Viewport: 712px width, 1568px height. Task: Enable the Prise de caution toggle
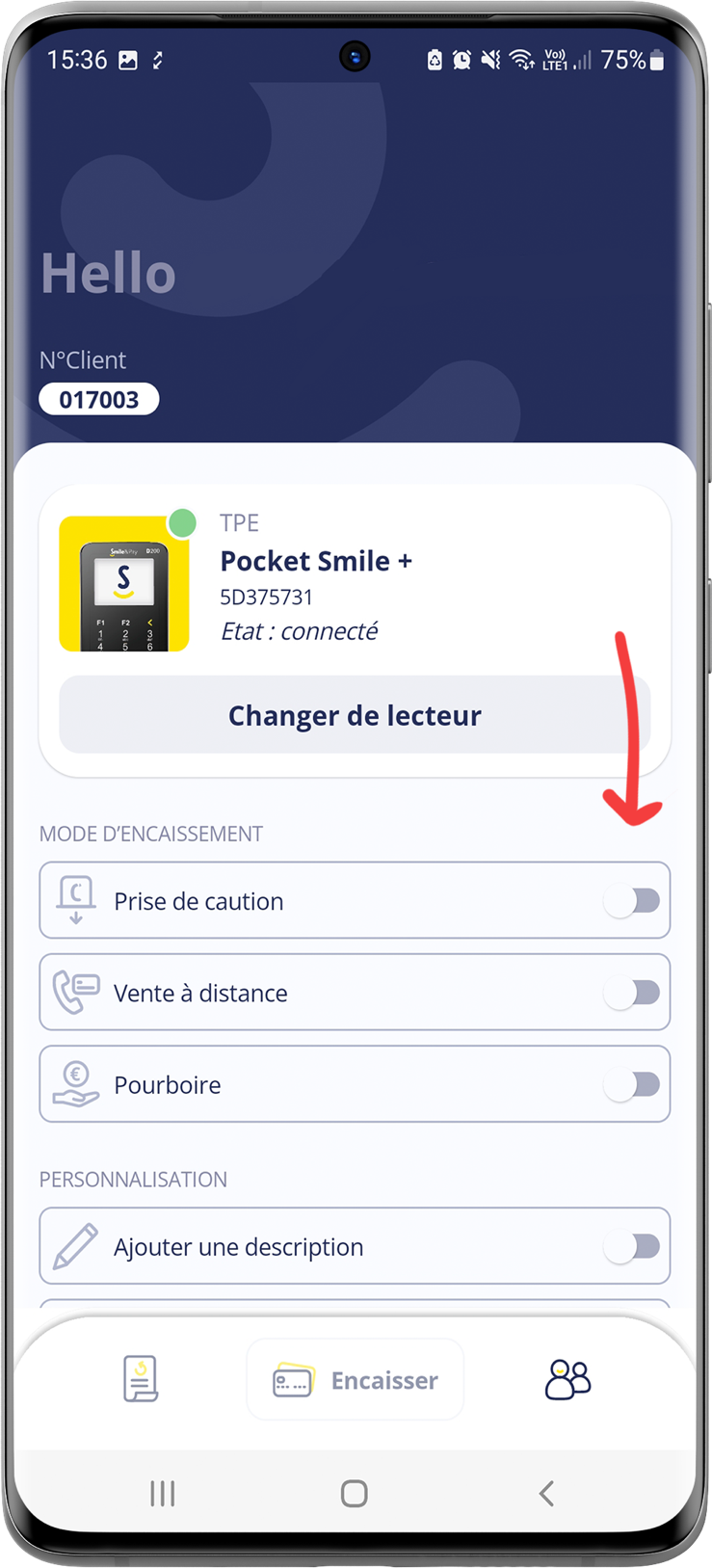coord(633,901)
